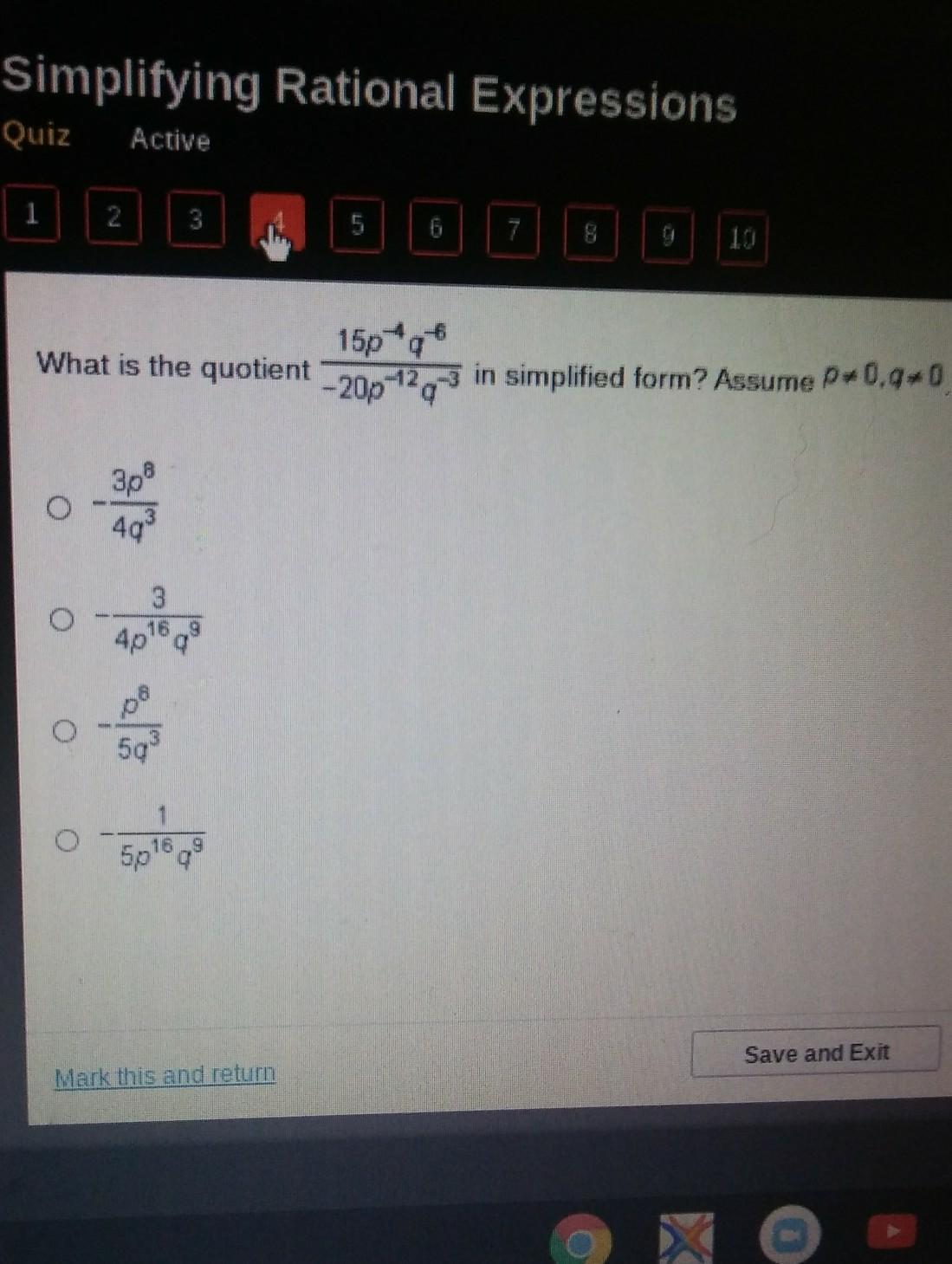The width and height of the screenshot is (952, 1264).
Task: Go to question 1
Action: (30, 214)
